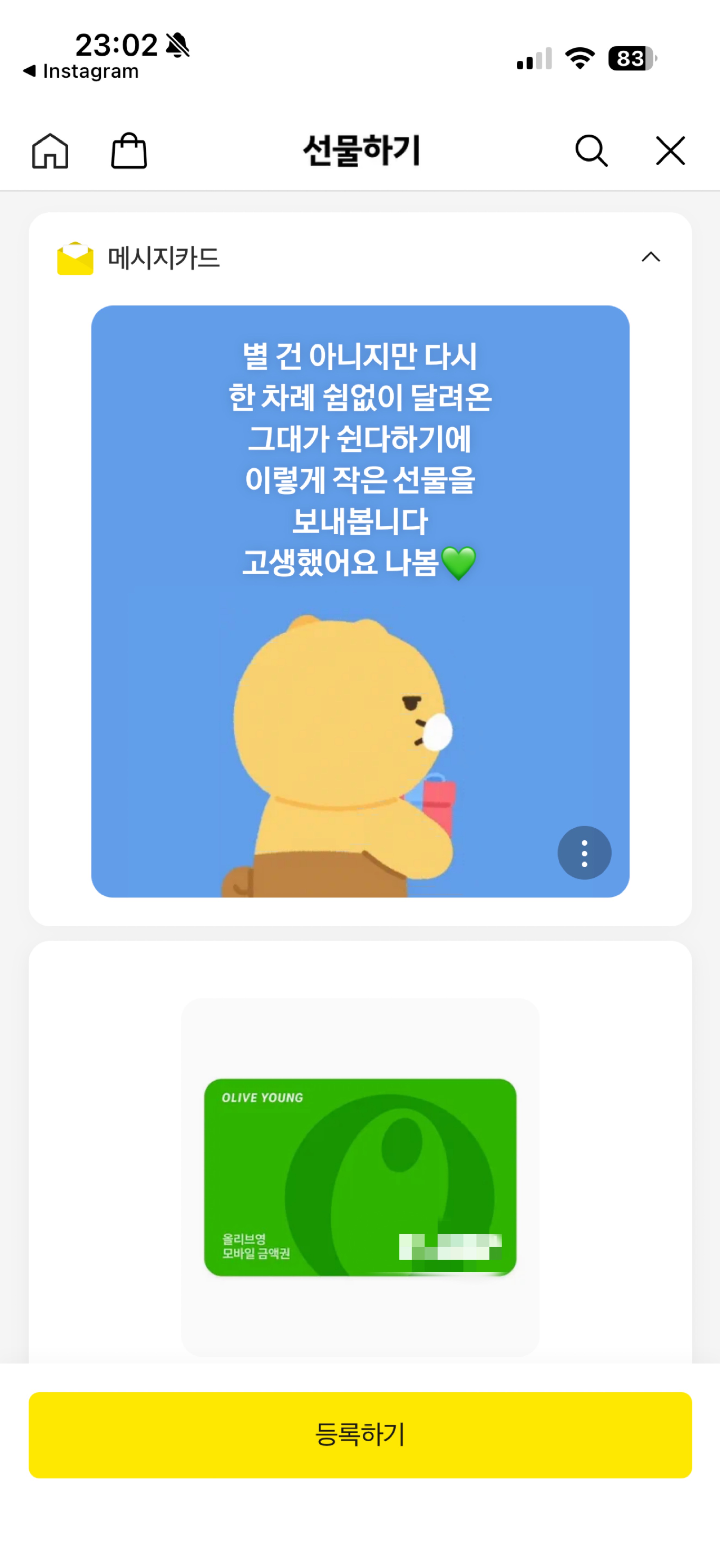The width and height of the screenshot is (720, 1568).
Task: Collapse the 메시지카드 section
Action: (x=651, y=257)
